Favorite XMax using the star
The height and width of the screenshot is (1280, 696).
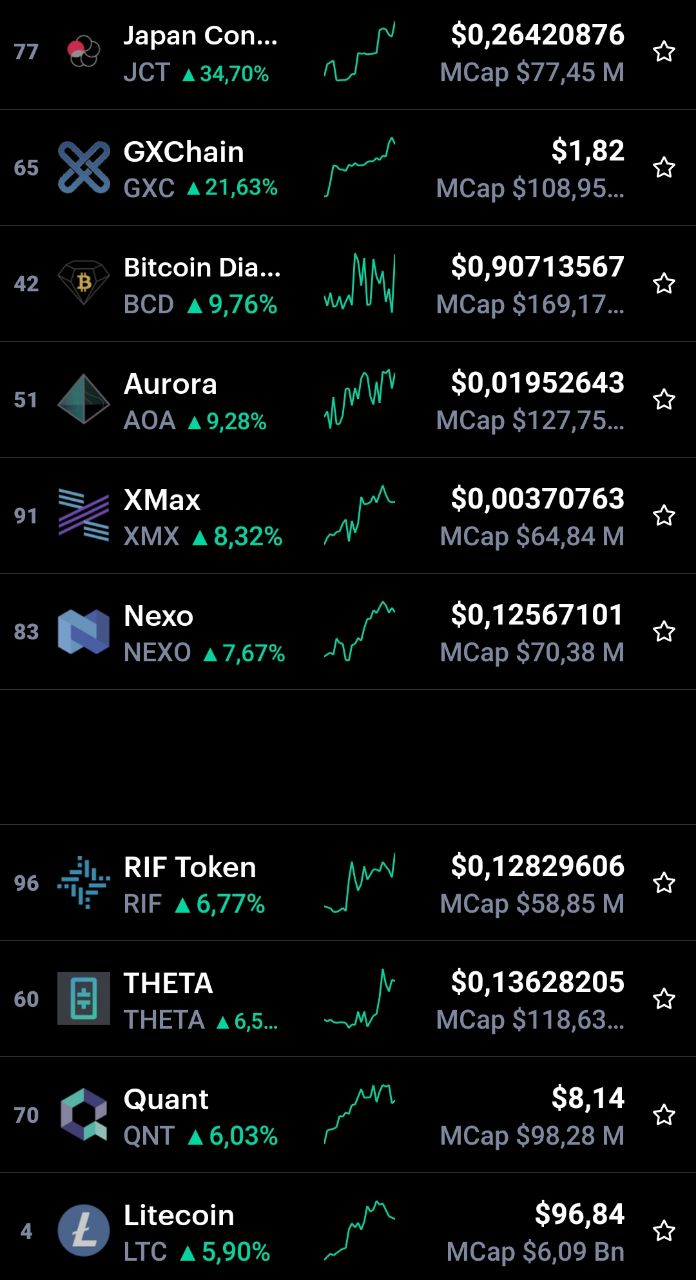(x=664, y=516)
